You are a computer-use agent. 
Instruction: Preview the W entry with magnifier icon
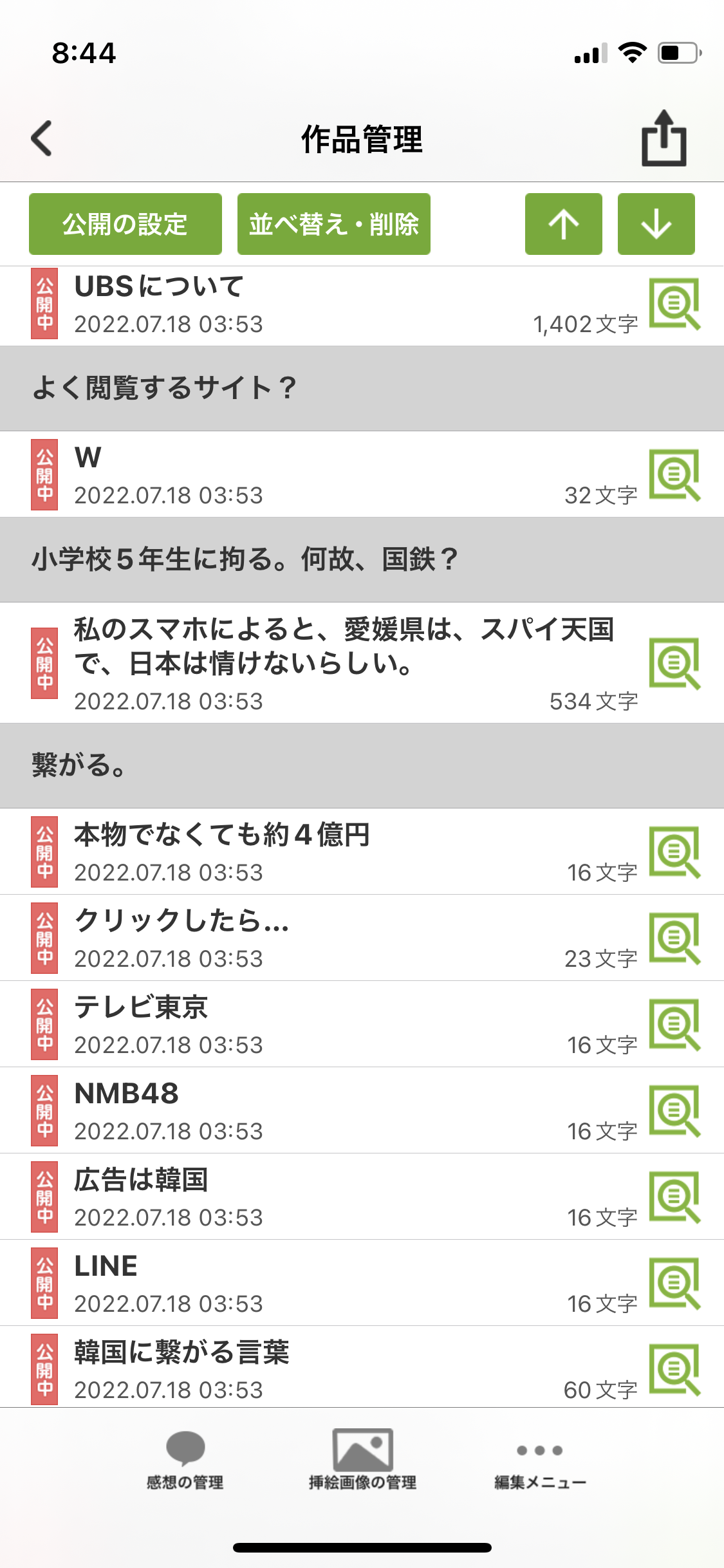(x=674, y=475)
